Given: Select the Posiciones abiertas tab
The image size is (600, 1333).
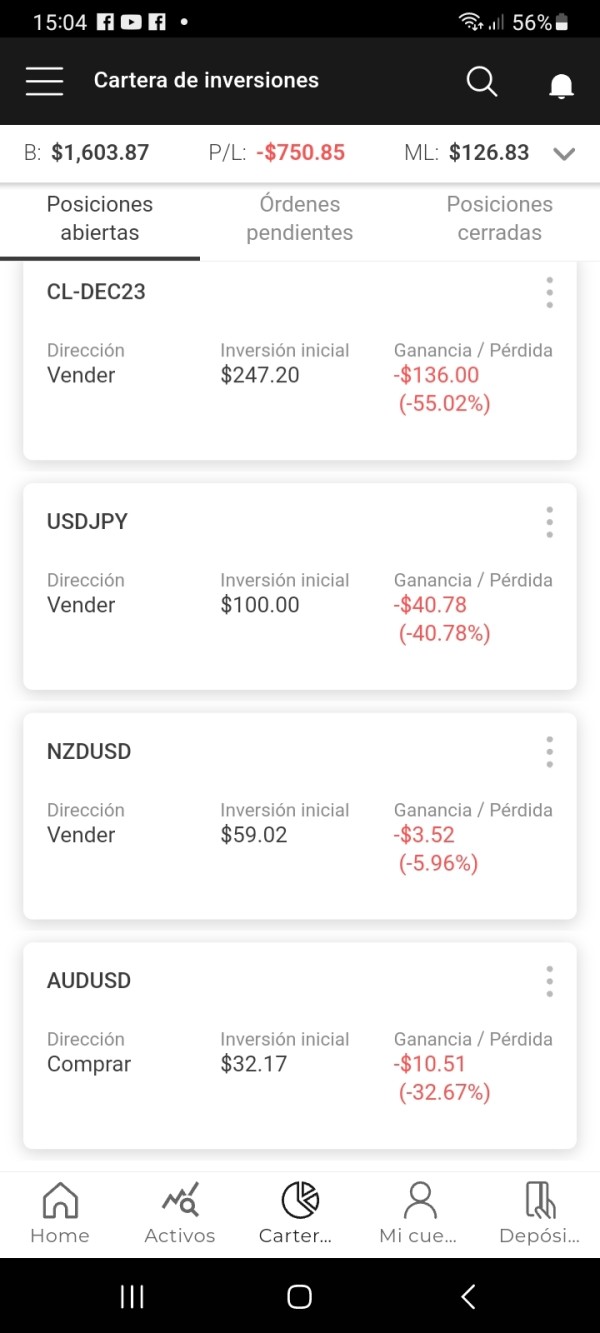Looking at the screenshot, I should point(100,218).
